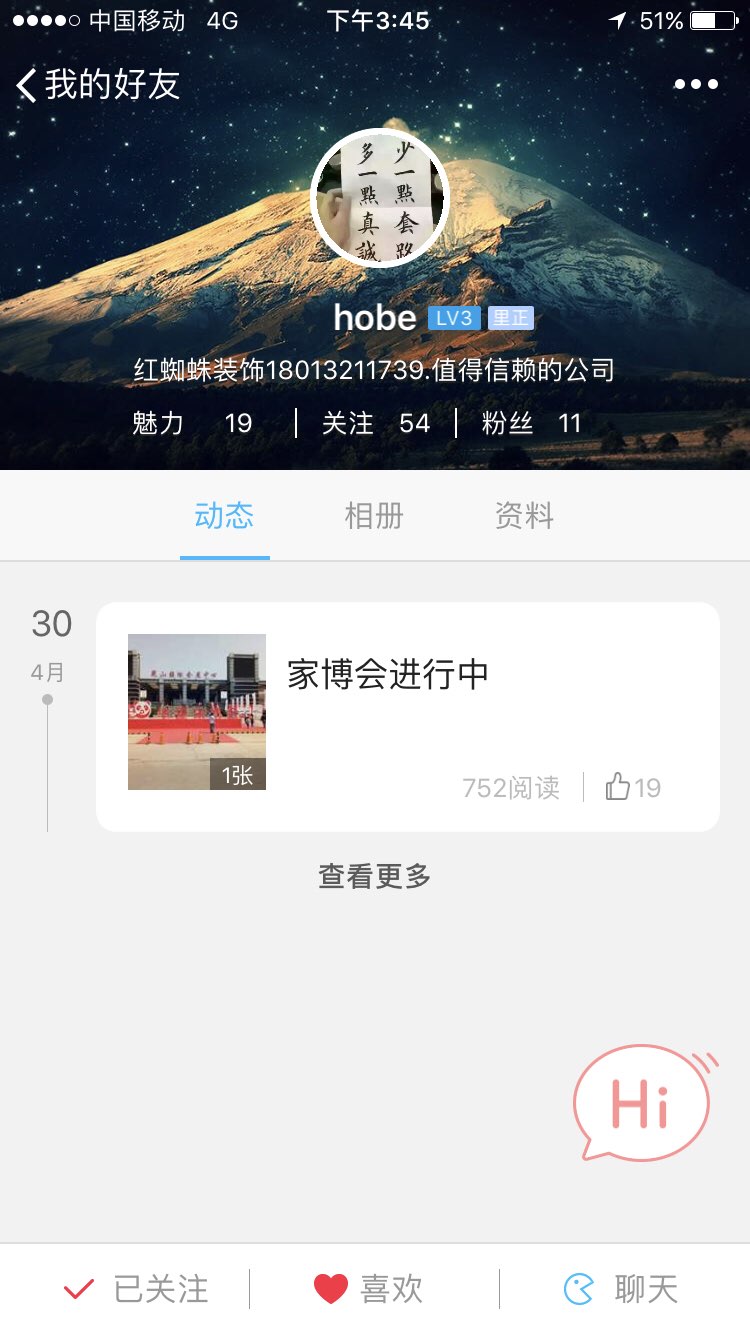Tap 已关注 to unfollow hobe

[x=136, y=1289]
